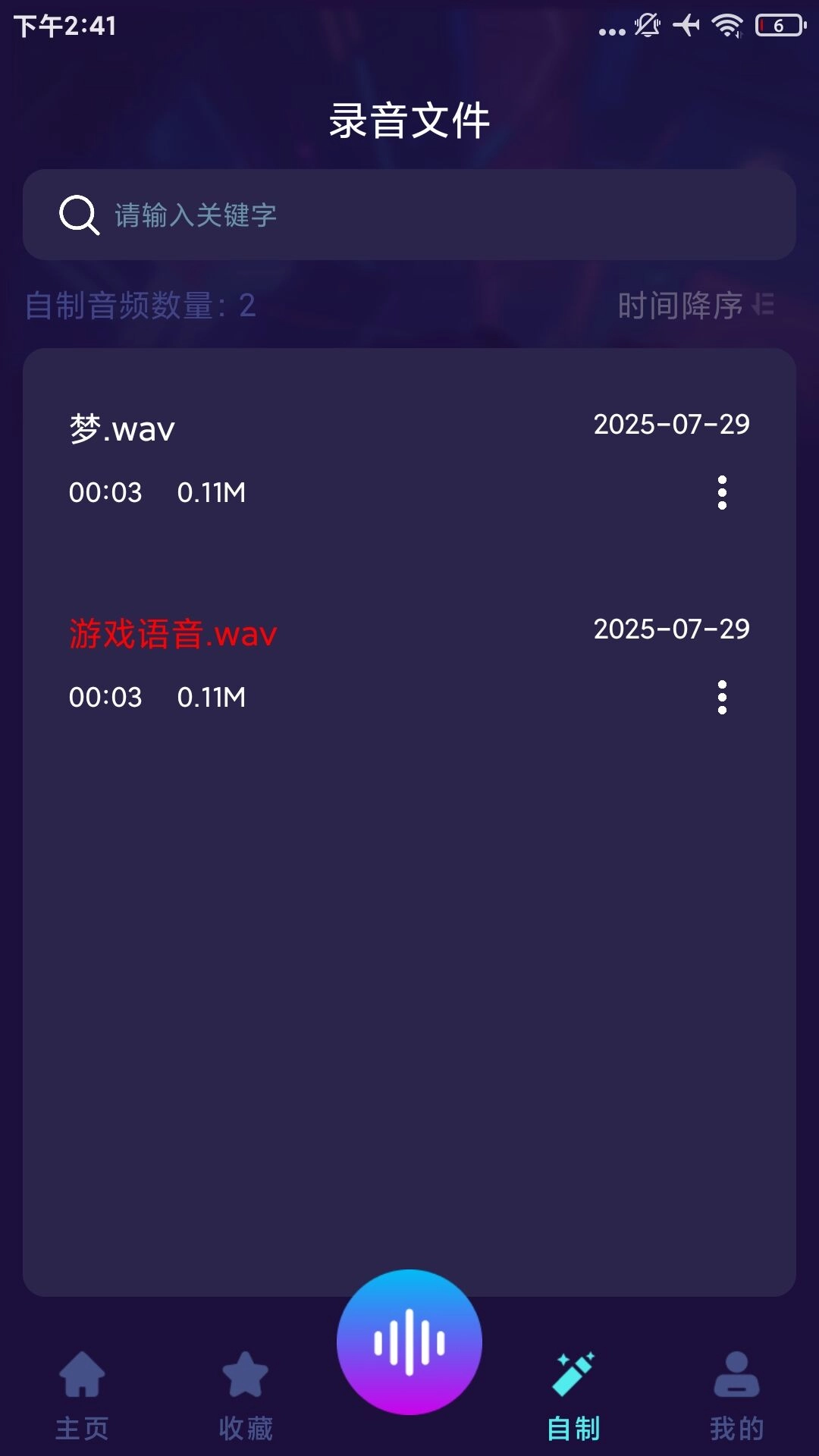Start a new voice recording
Image resolution: width=819 pixels, height=1456 pixels.
[409, 1342]
